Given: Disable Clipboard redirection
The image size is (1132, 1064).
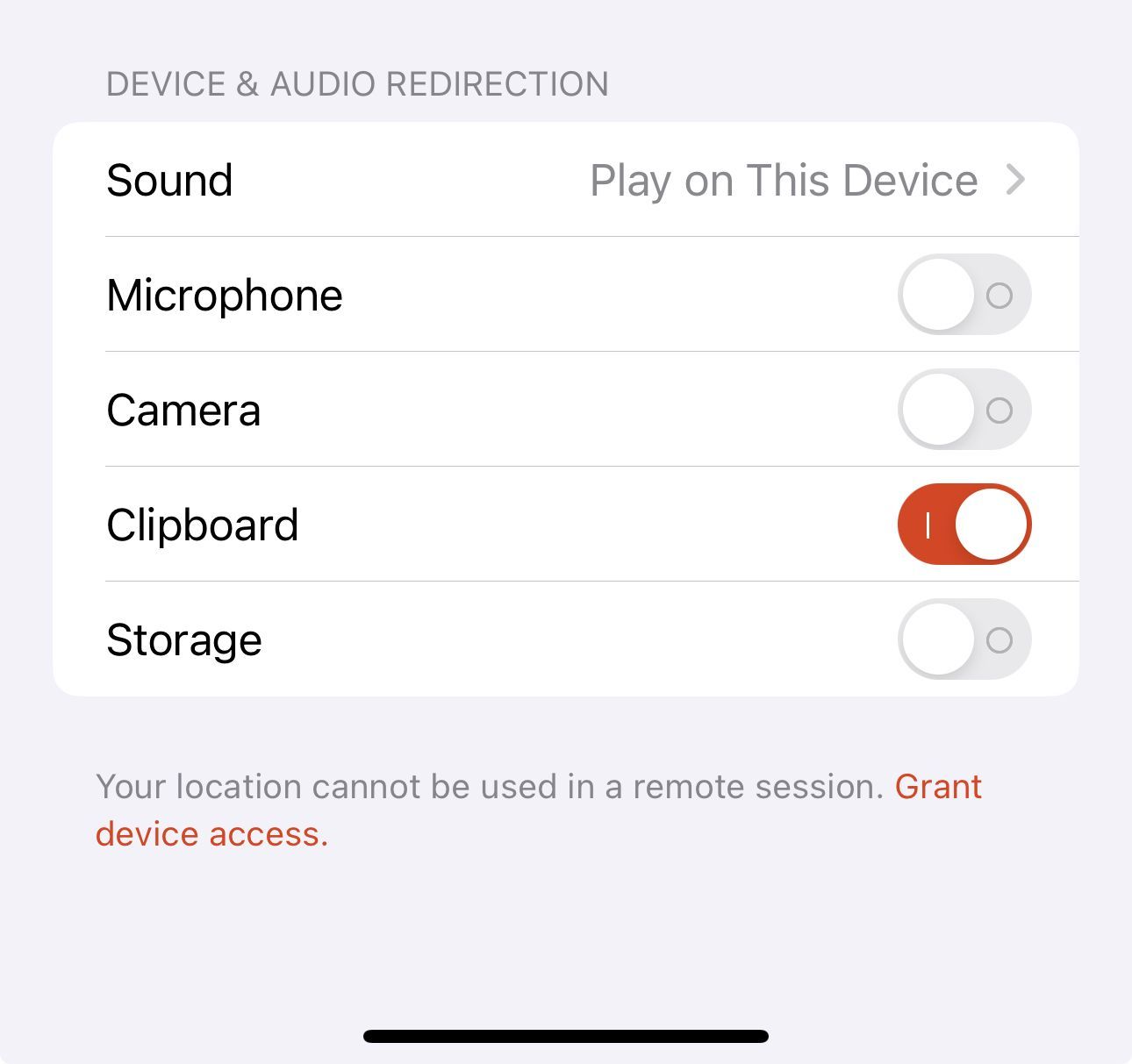Looking at the screenshot, I should [964, 525].
